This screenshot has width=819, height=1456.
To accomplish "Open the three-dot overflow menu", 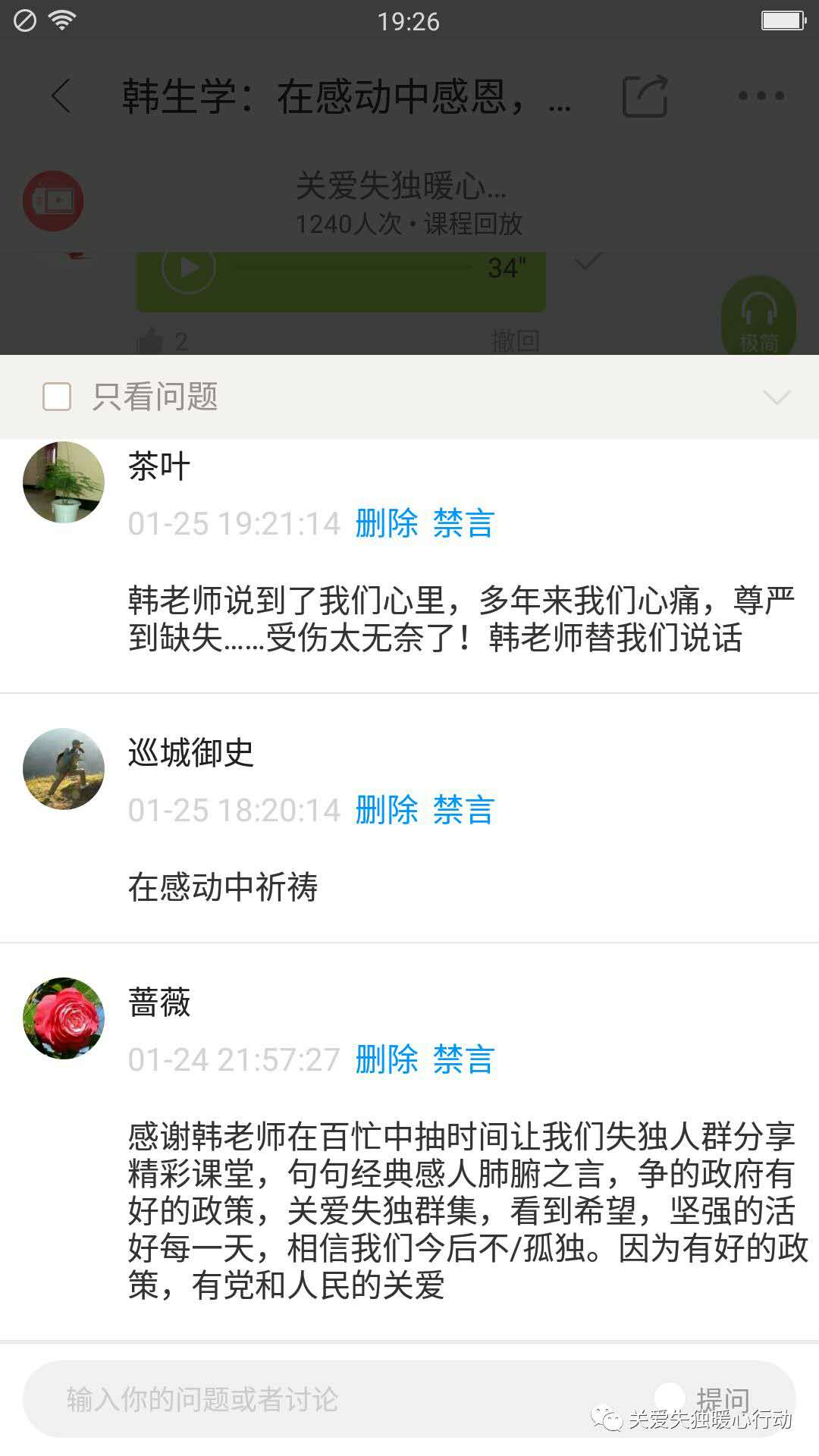I will (761, 96).
